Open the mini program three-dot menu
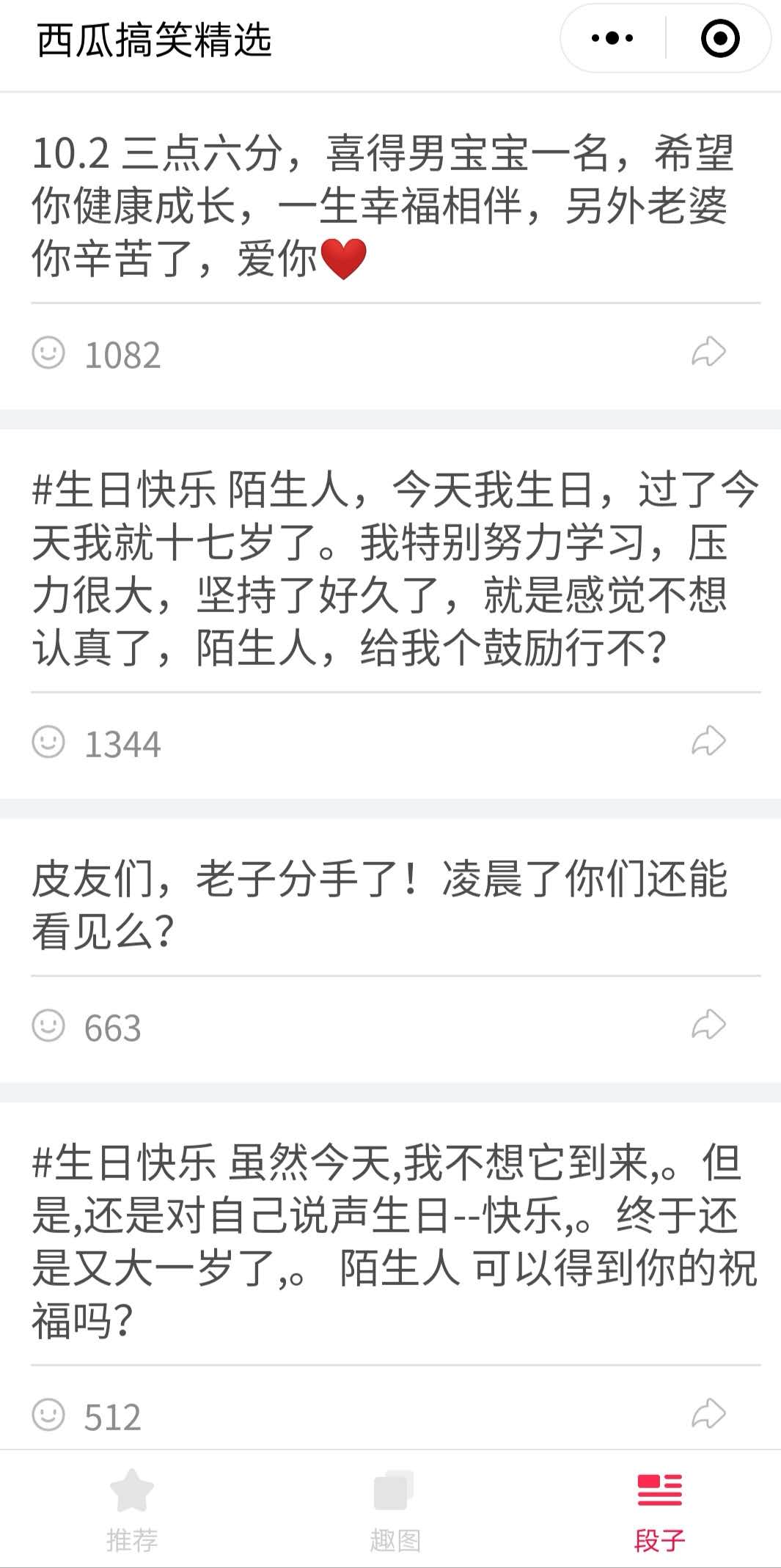Viewport: 781px width, 1568px height. pos(612,38)
